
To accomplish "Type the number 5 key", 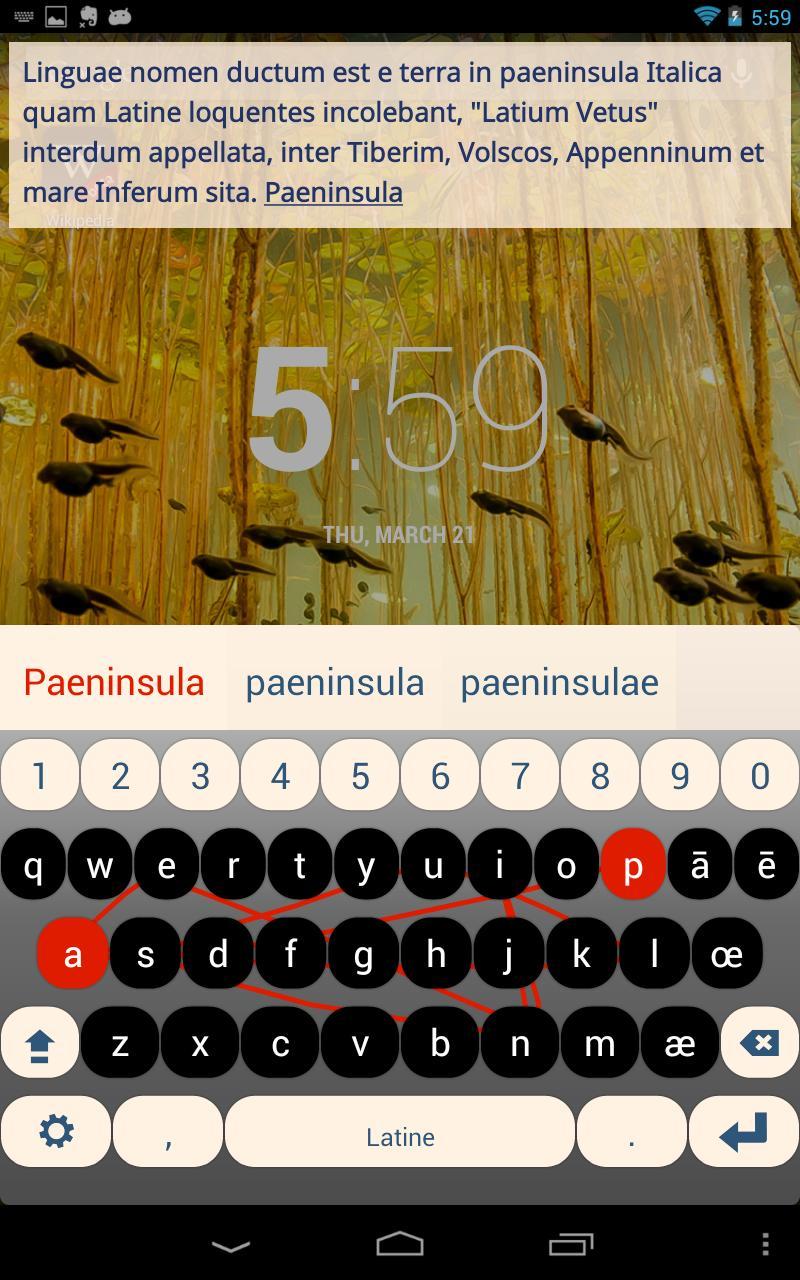I will (360, 775).
